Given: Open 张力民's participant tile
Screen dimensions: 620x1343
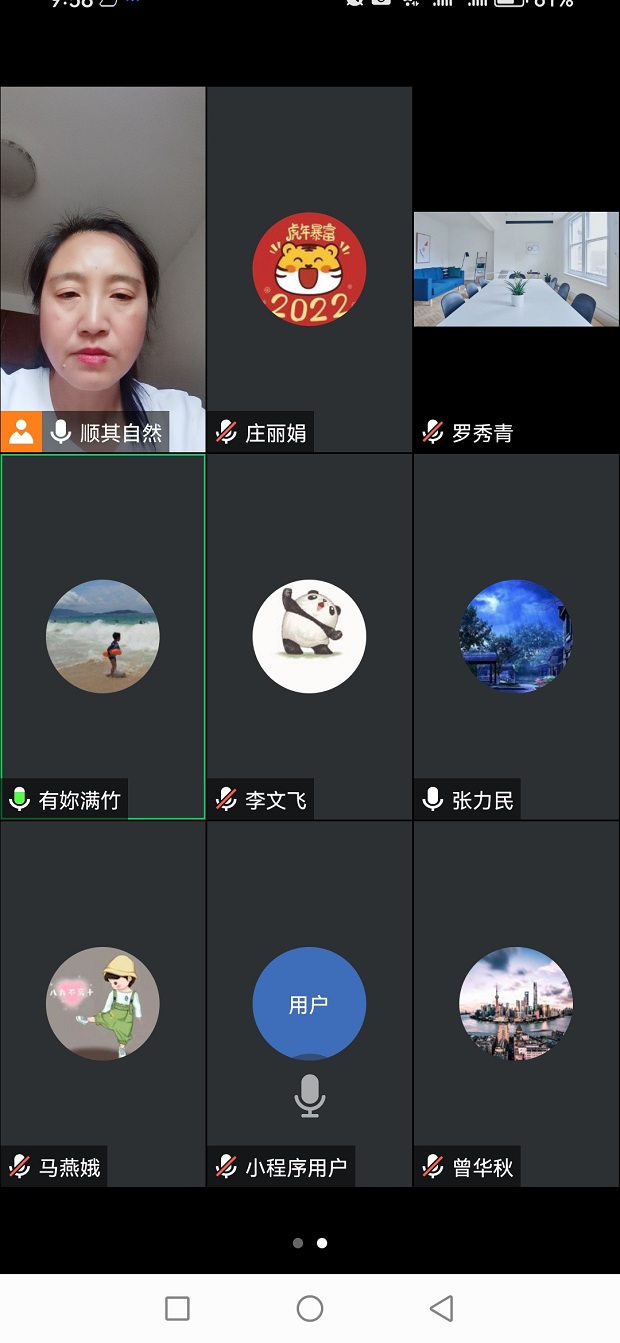Looking at the screenshot, I should pos(516,637).
